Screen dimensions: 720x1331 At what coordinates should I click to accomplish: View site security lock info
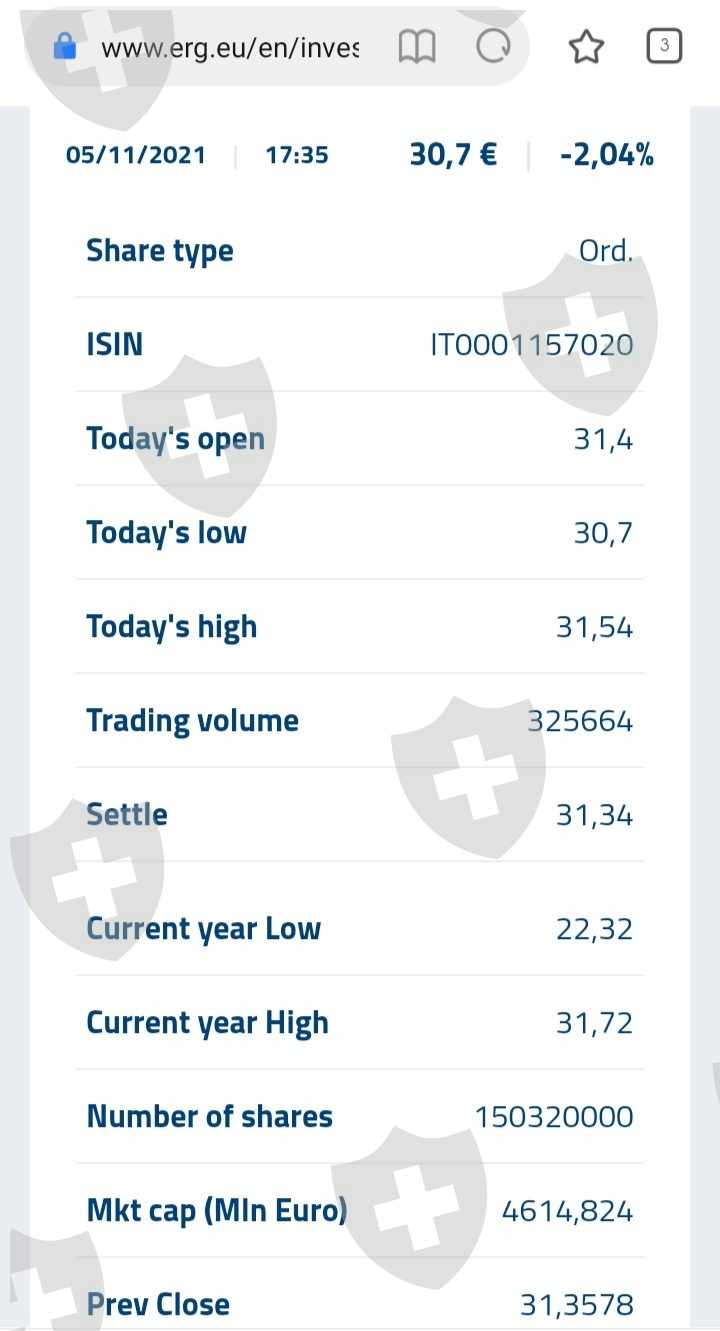[x=65, y=47]
